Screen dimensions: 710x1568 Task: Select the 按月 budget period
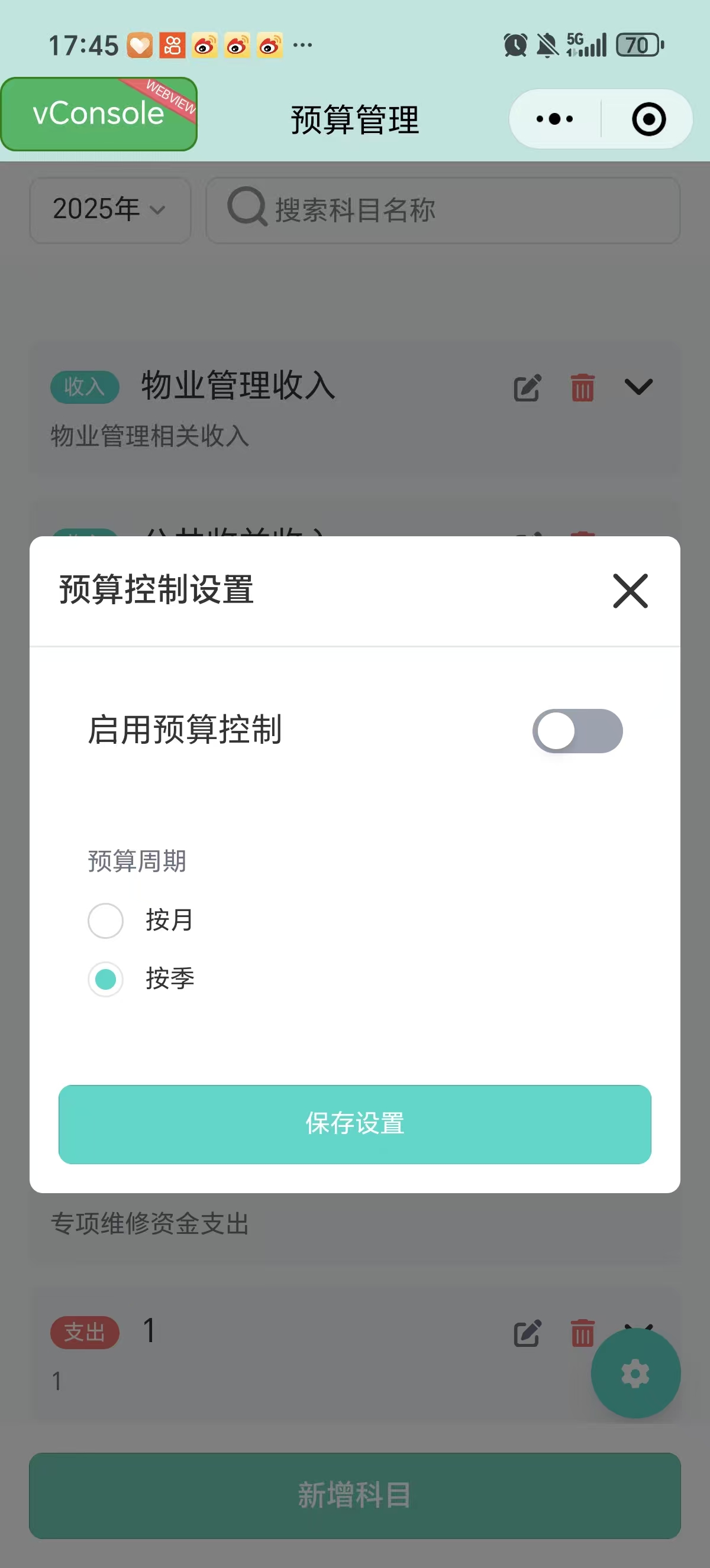pos(106,920)
